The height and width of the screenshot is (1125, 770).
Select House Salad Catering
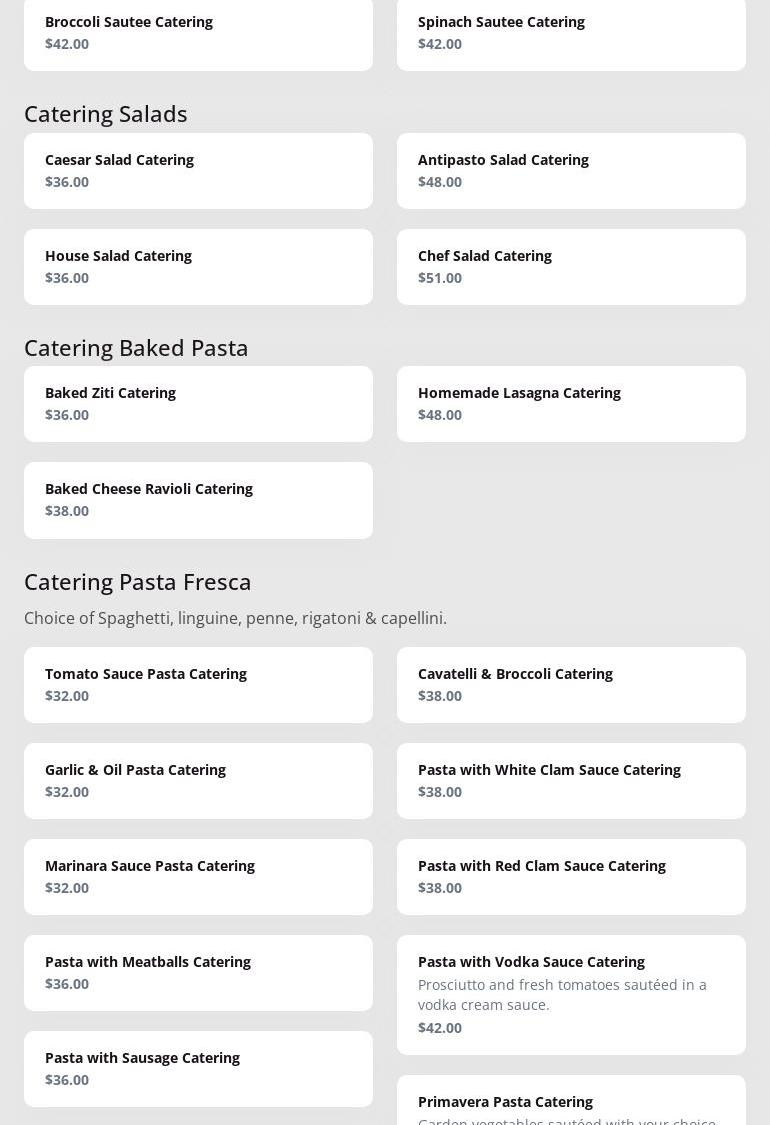pos(198,267)
